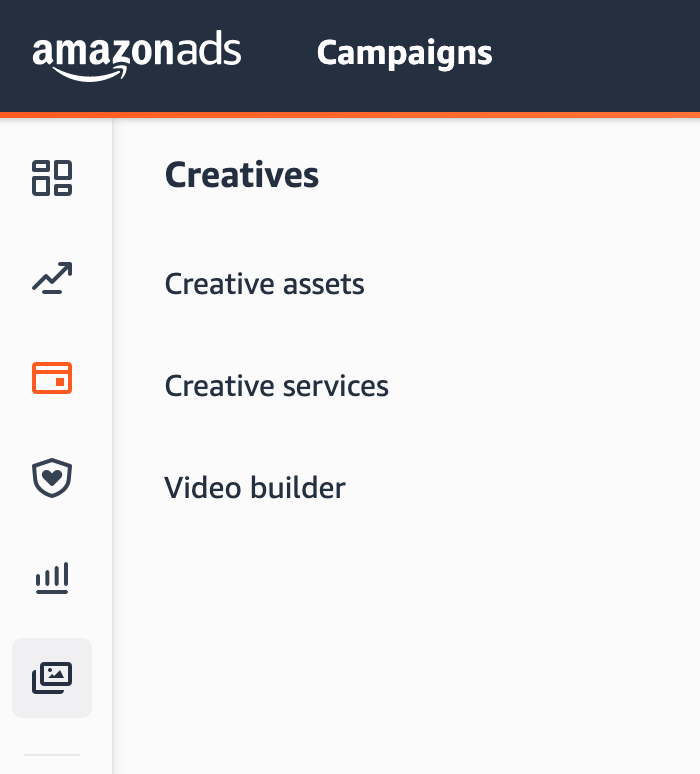Image resolution: width=700 pixels, height=774 pixels.
Task: Go to Creative services
Action: (x=276, y=386)
